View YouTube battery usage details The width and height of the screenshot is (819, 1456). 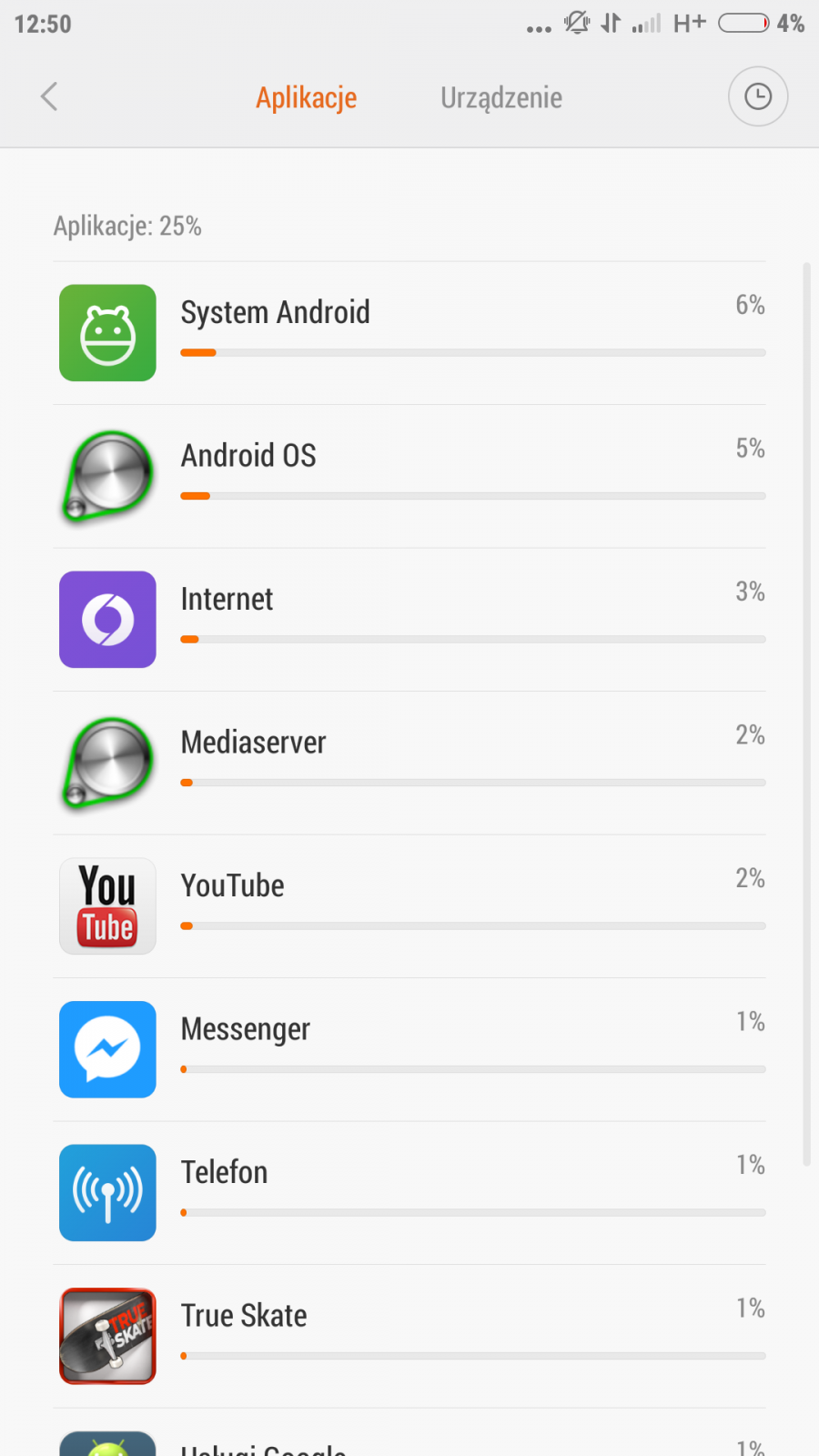pyautogui.click(x=409, y=906)
